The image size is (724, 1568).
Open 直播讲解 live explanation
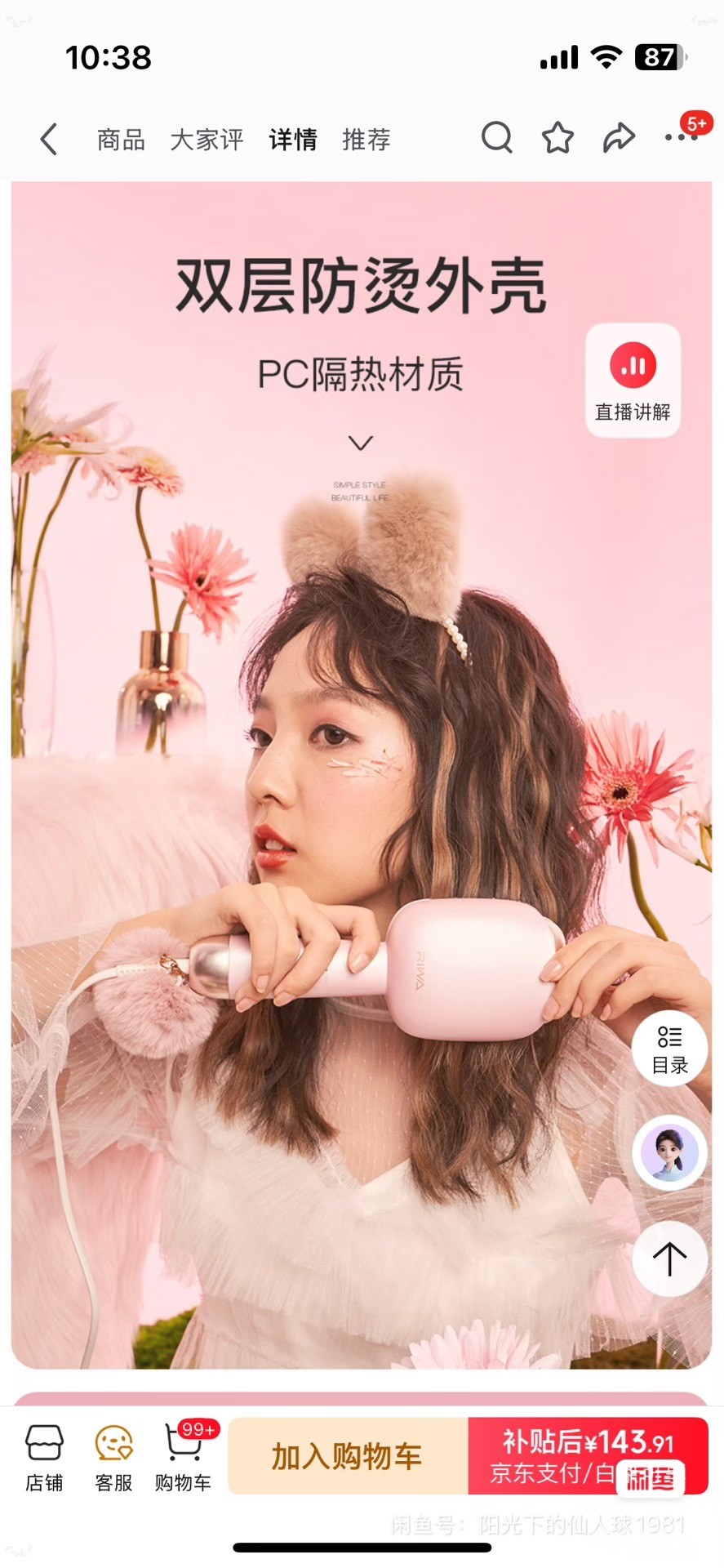(x=633, y=381)
